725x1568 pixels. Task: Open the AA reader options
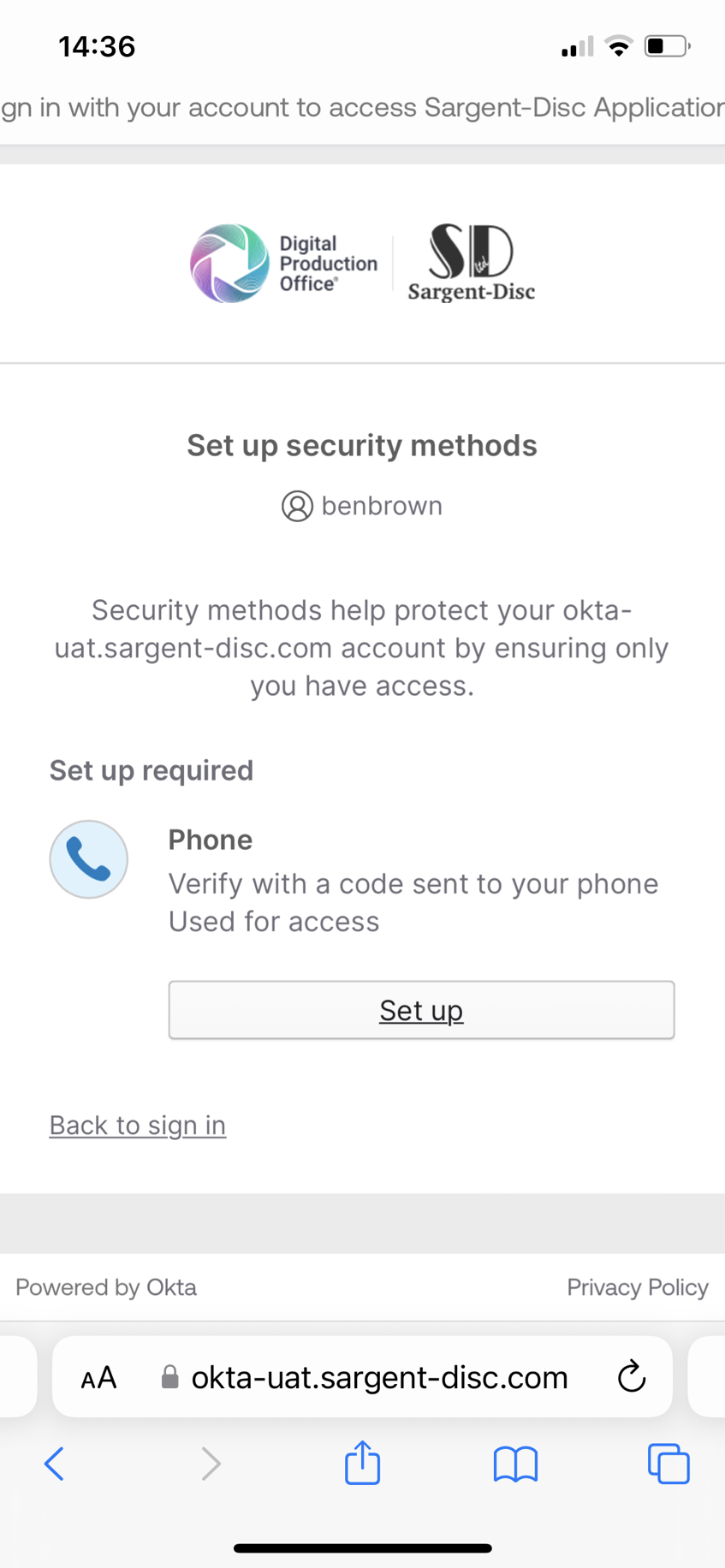tap(98, 1378)
